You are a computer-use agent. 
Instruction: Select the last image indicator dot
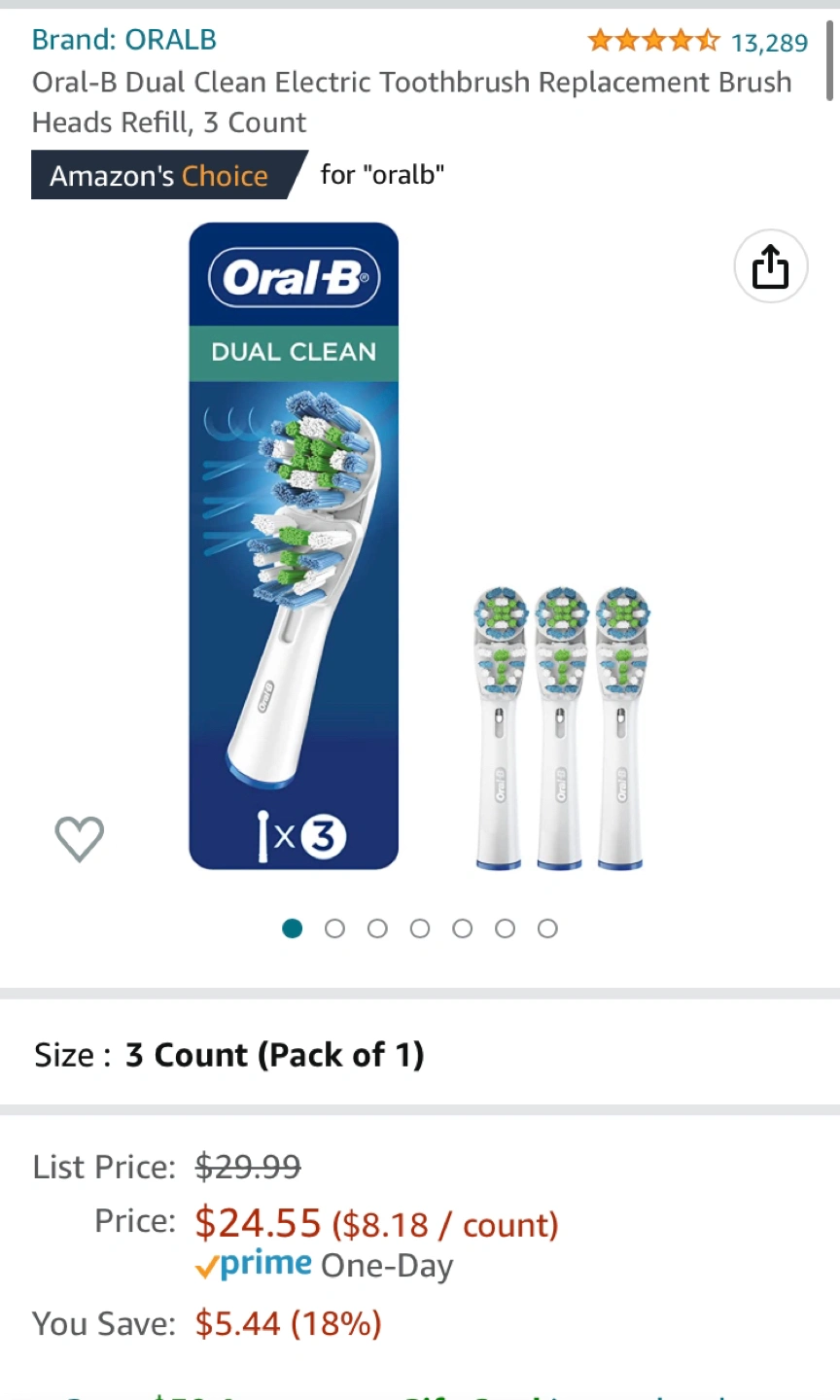(547, 928)
